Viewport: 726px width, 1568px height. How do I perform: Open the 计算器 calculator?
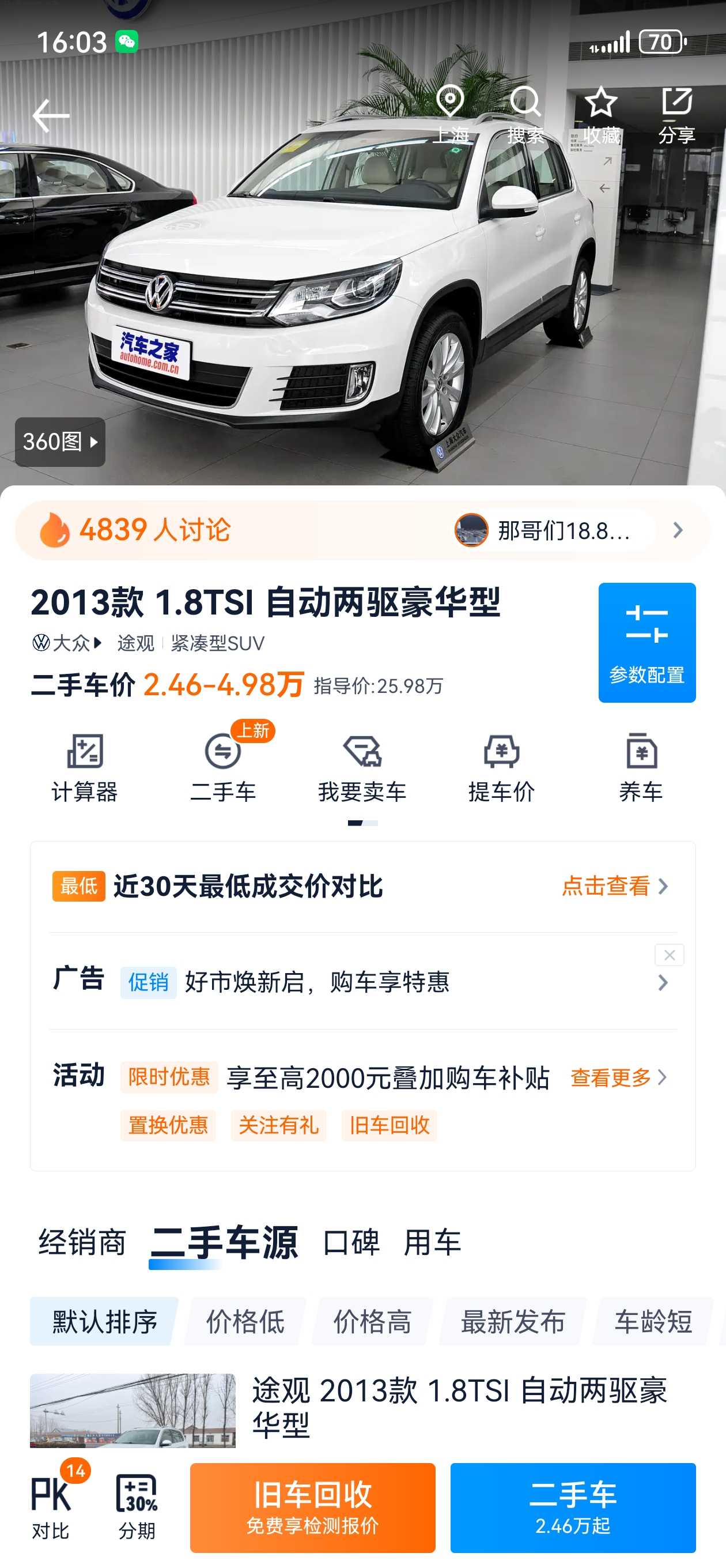[85, 767]
